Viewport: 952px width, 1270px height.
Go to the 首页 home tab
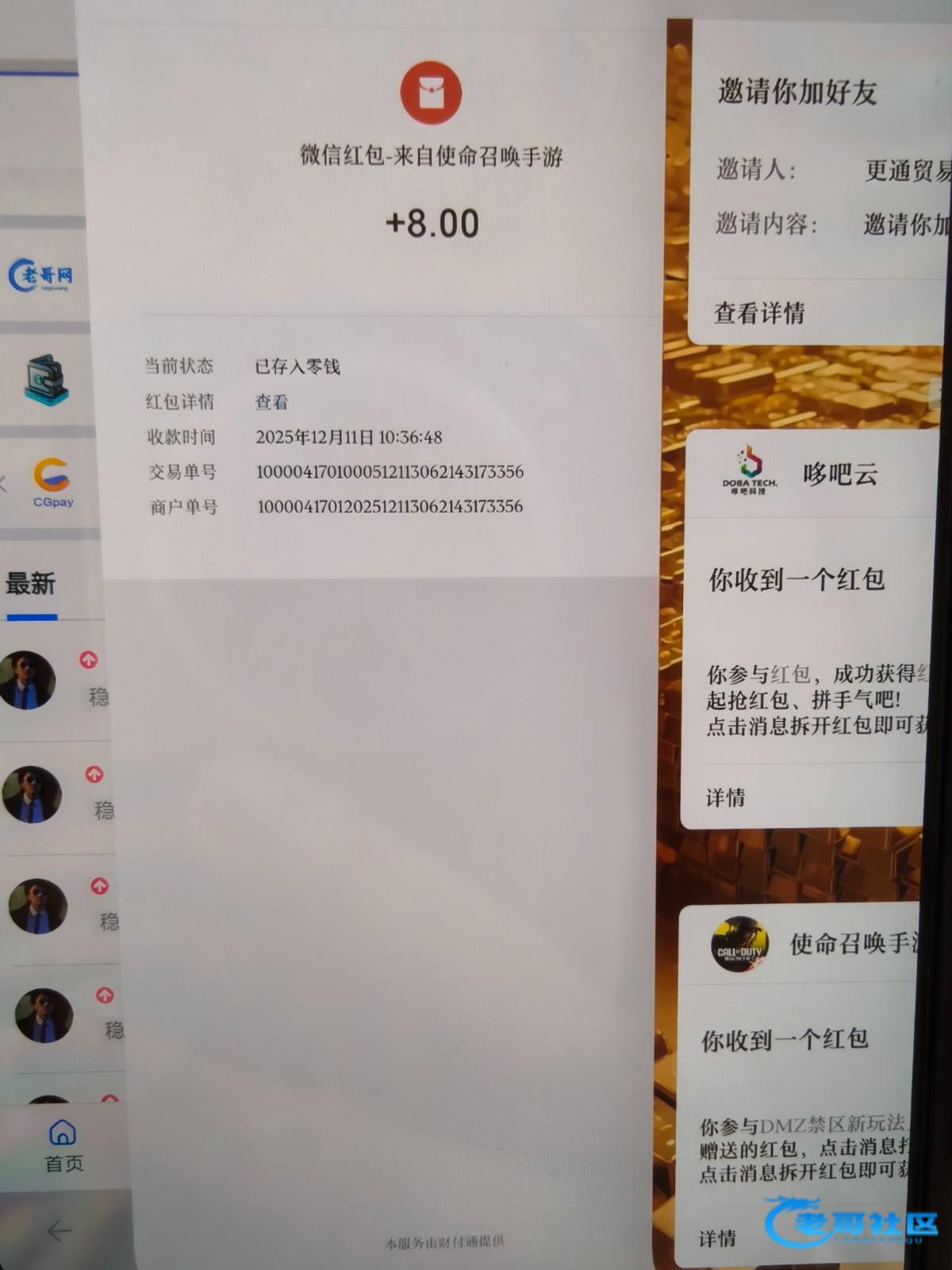(x=63, y=1145)
